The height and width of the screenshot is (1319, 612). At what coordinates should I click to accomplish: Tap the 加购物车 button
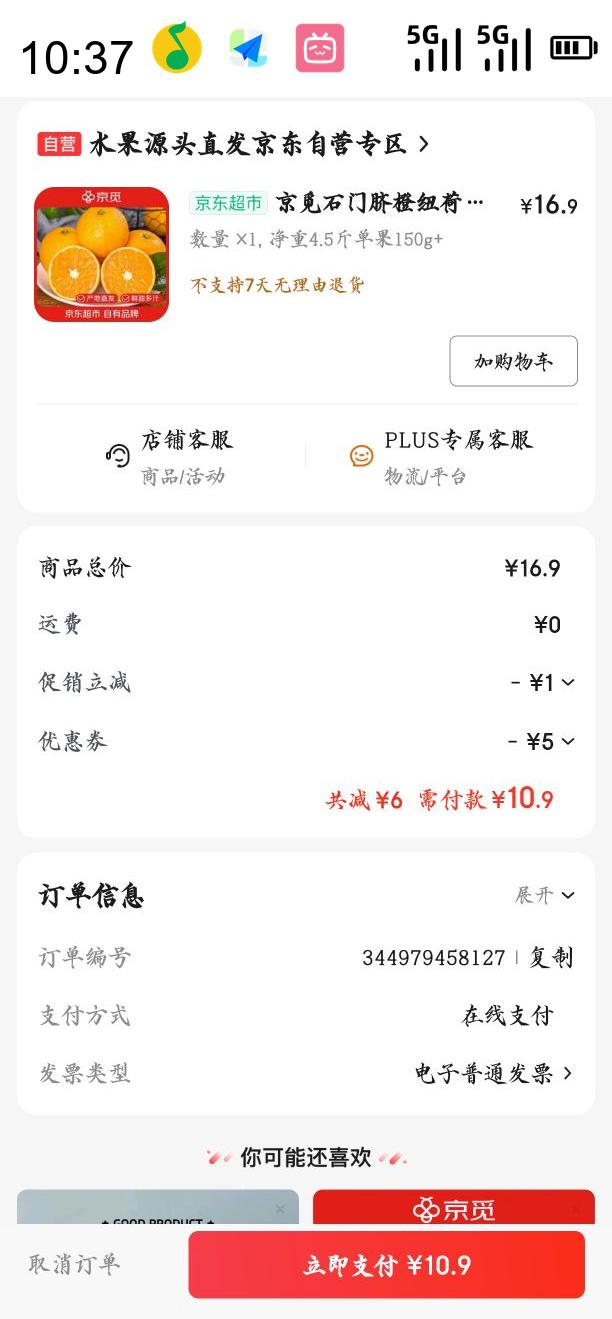pyautogui.click(x=513, y=361)
